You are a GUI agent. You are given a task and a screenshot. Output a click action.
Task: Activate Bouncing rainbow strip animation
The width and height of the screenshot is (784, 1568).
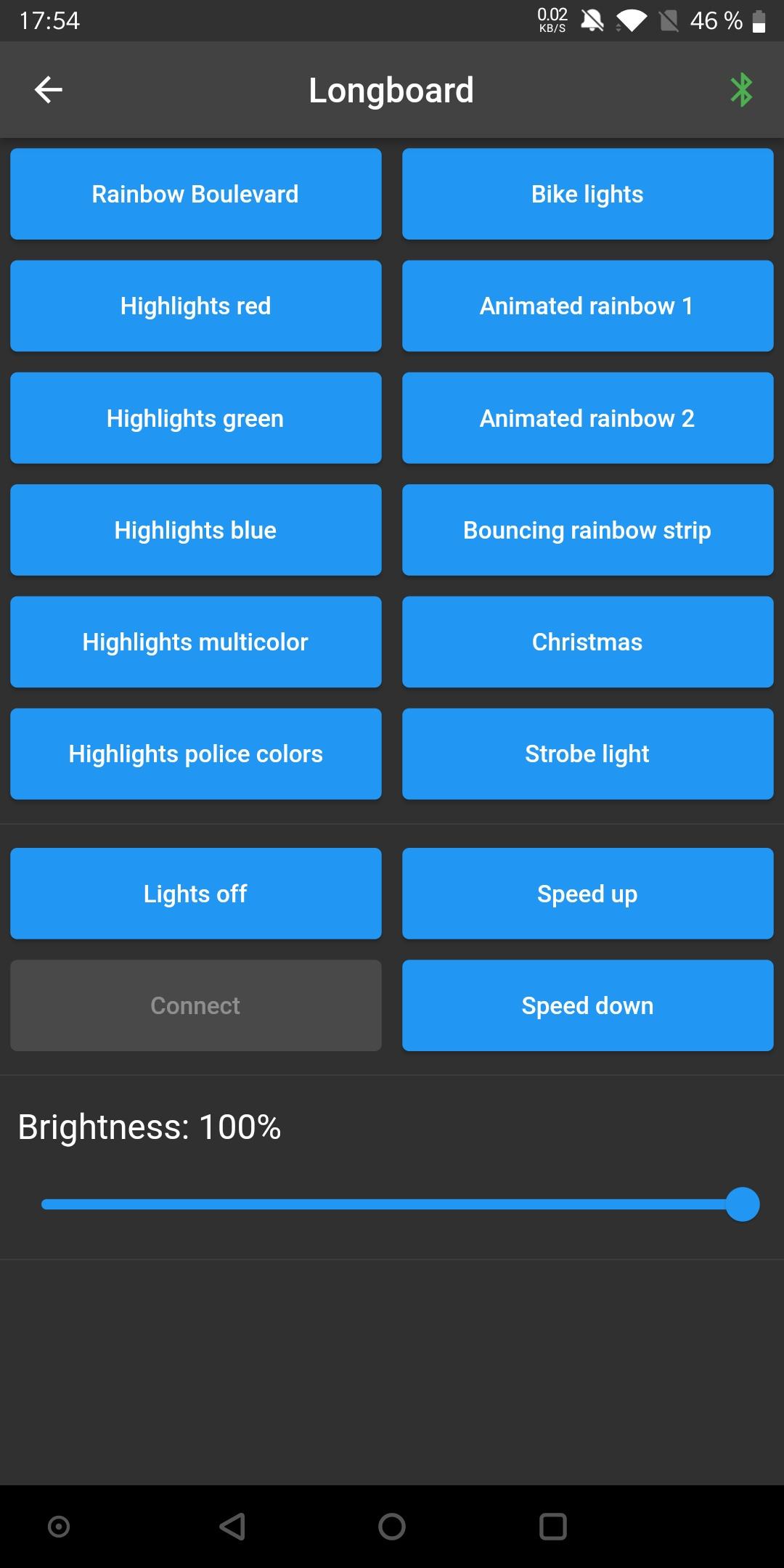pyautogui.click(x=587, y=530)
